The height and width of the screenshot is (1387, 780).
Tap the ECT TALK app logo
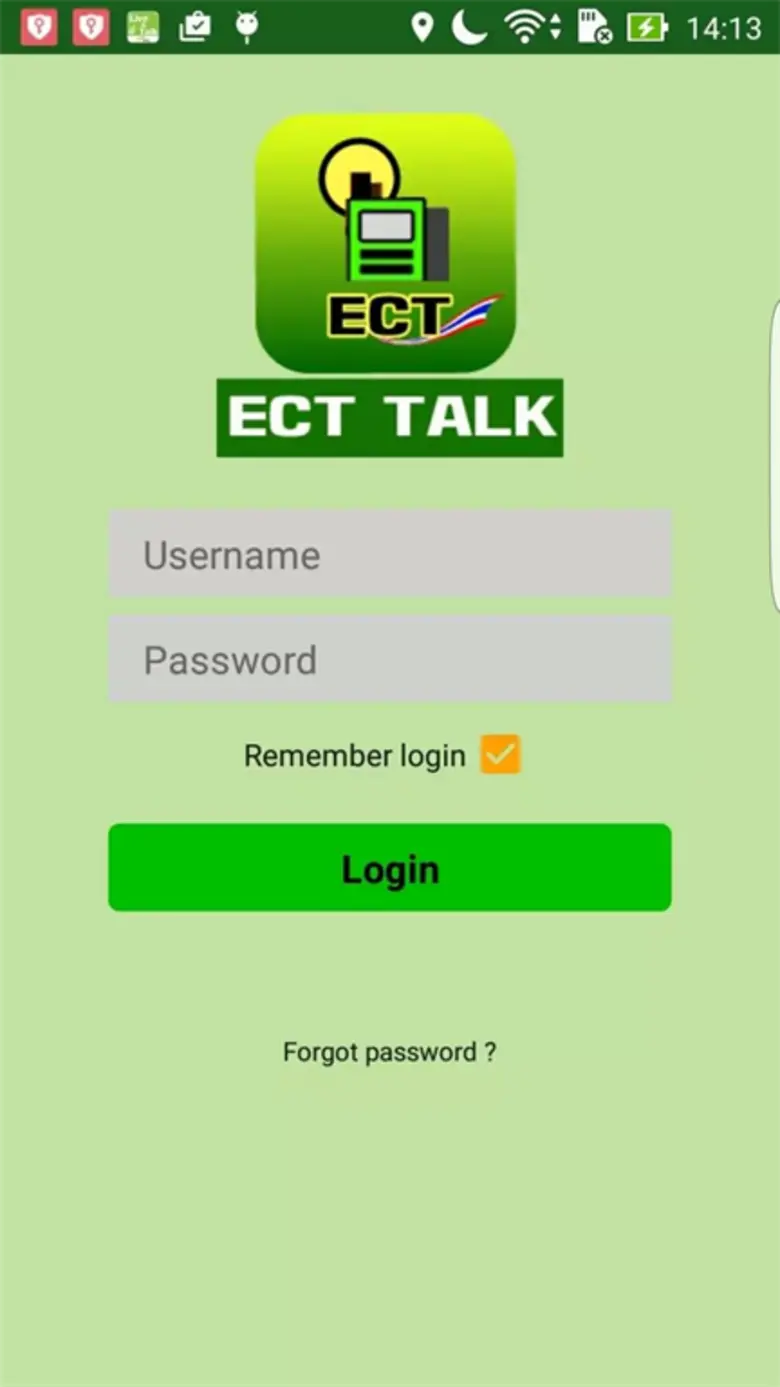(x=389, y=243)
